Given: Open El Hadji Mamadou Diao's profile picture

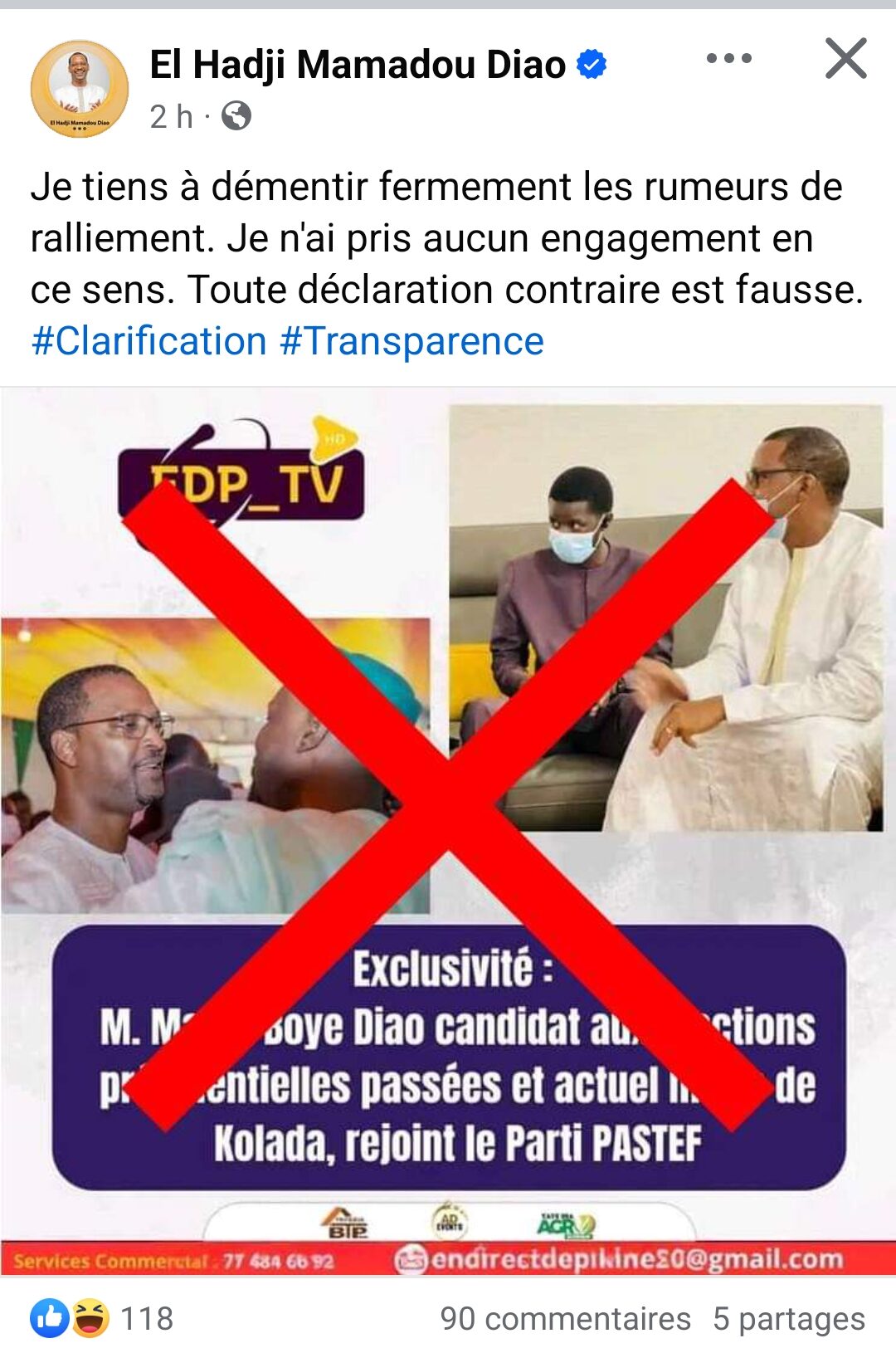Looking at the screenshot, I should tap(80, 89).
